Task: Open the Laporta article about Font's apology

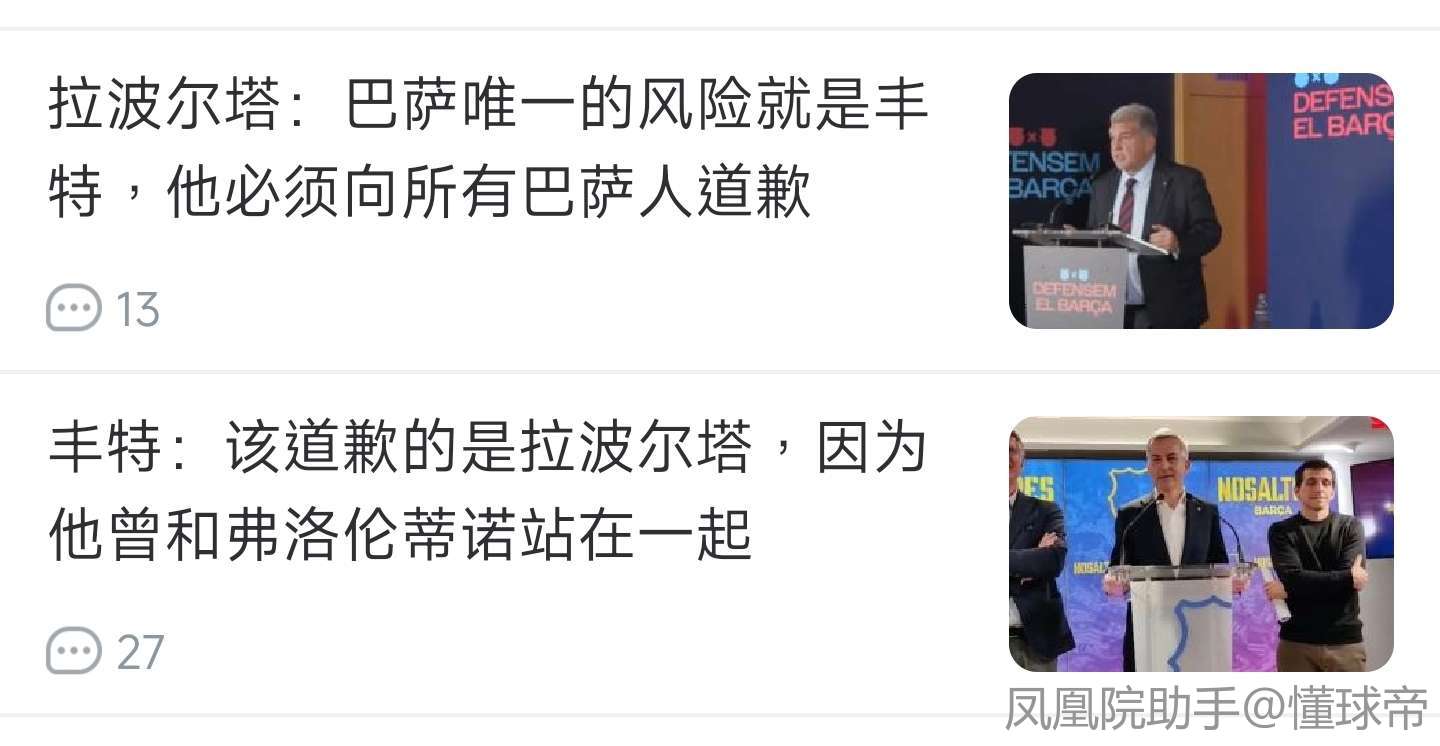Action: point(488,148)
